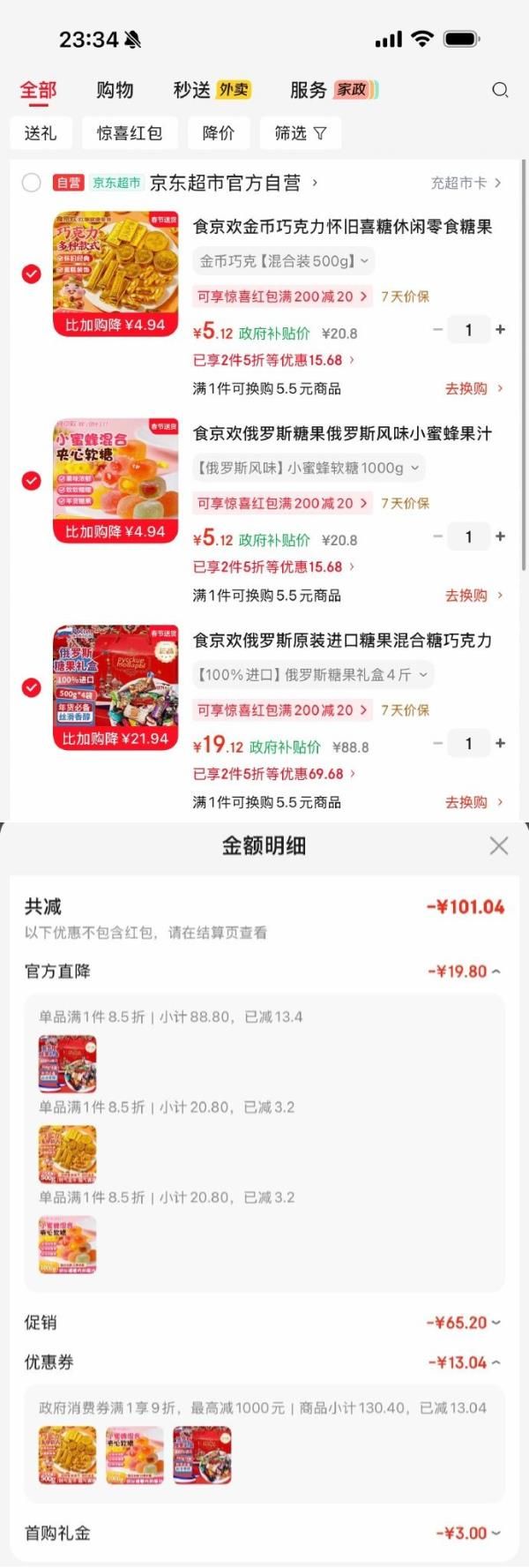Switch to the 购物 tab
529x1568 pixels.
115,90
